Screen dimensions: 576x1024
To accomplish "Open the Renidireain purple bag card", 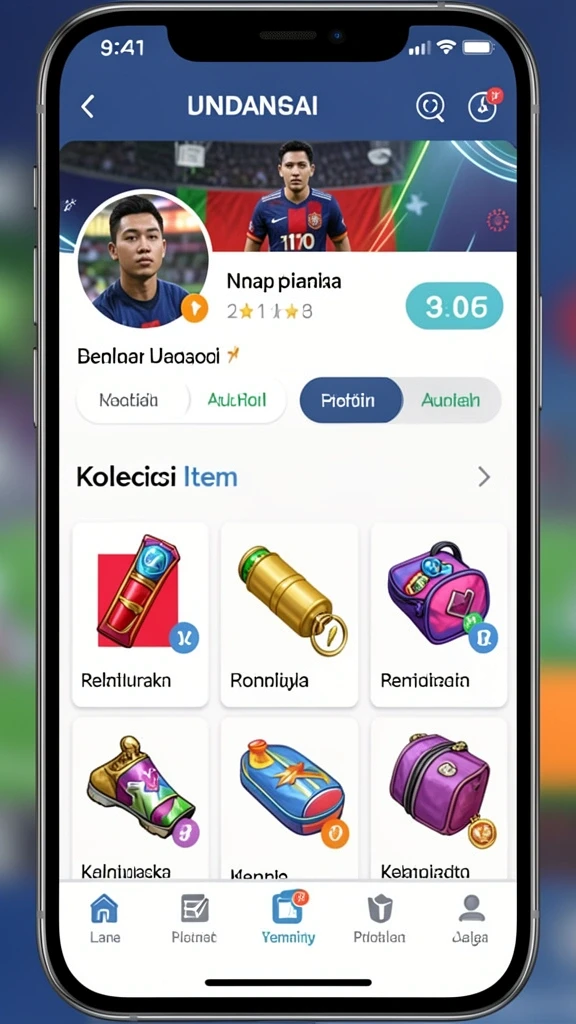I will pos(439,615).
